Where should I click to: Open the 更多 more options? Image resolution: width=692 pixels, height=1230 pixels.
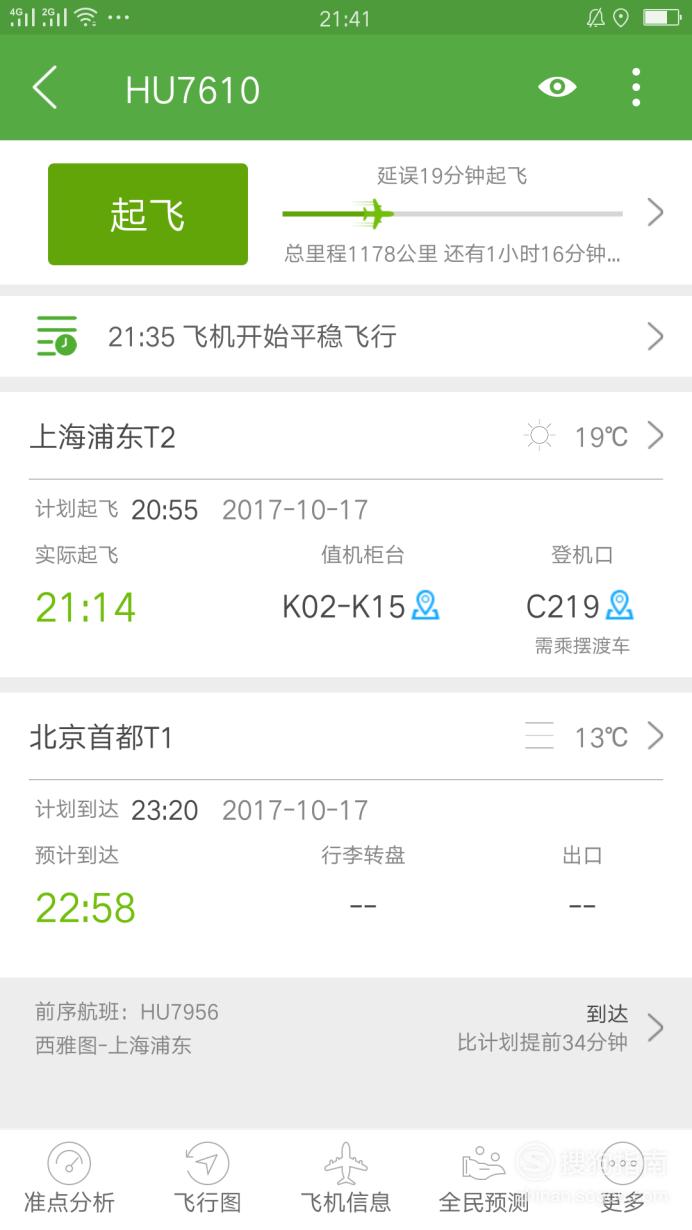(x=622, y=1180)
